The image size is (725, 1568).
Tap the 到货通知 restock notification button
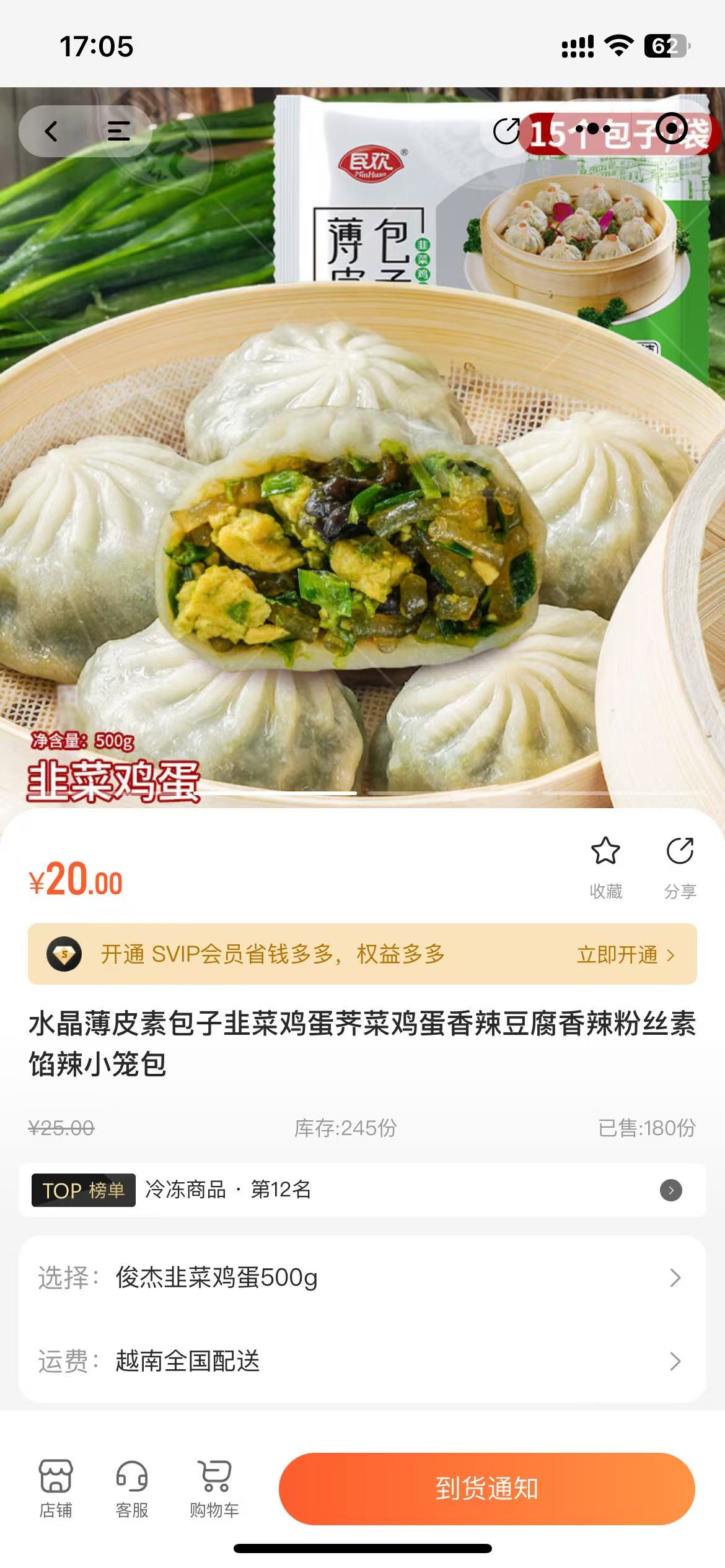[x=486, y=1488]
